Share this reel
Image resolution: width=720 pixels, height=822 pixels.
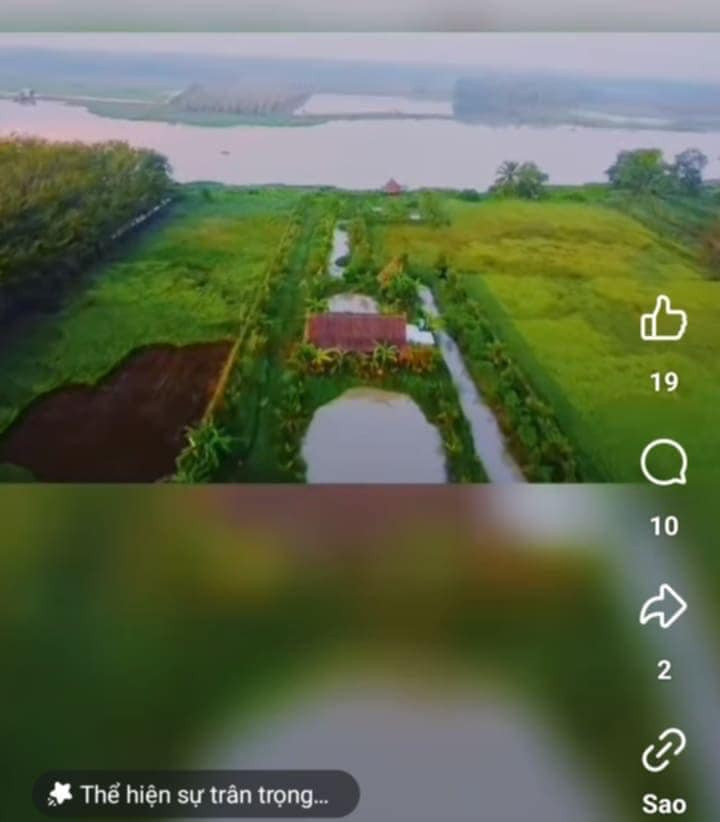tap(664, 607)
